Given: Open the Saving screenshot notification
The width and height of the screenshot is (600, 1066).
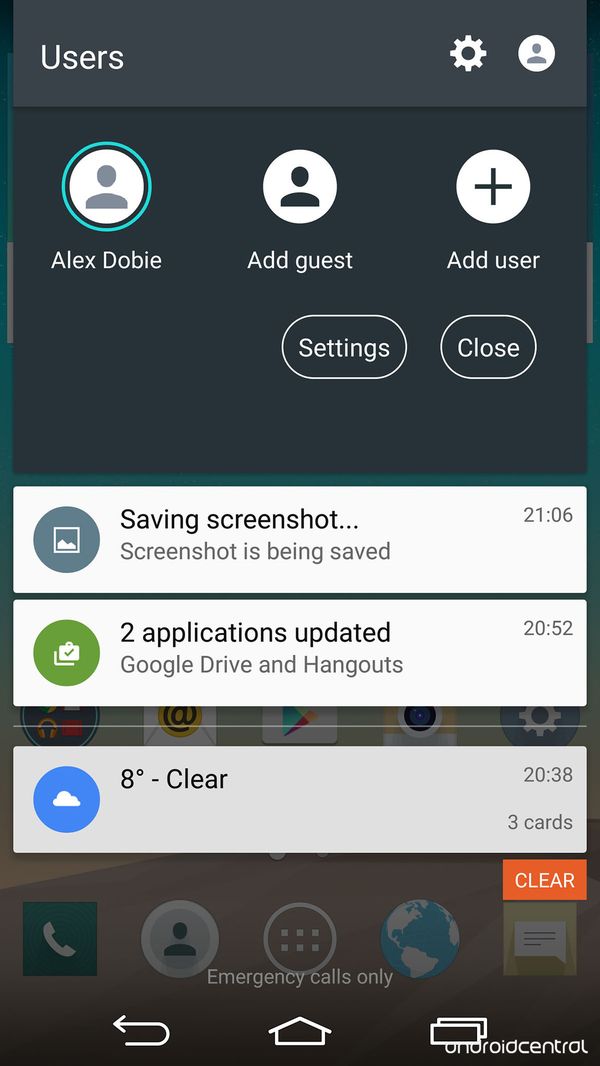Looking at the screenshot, I should 300,539.
